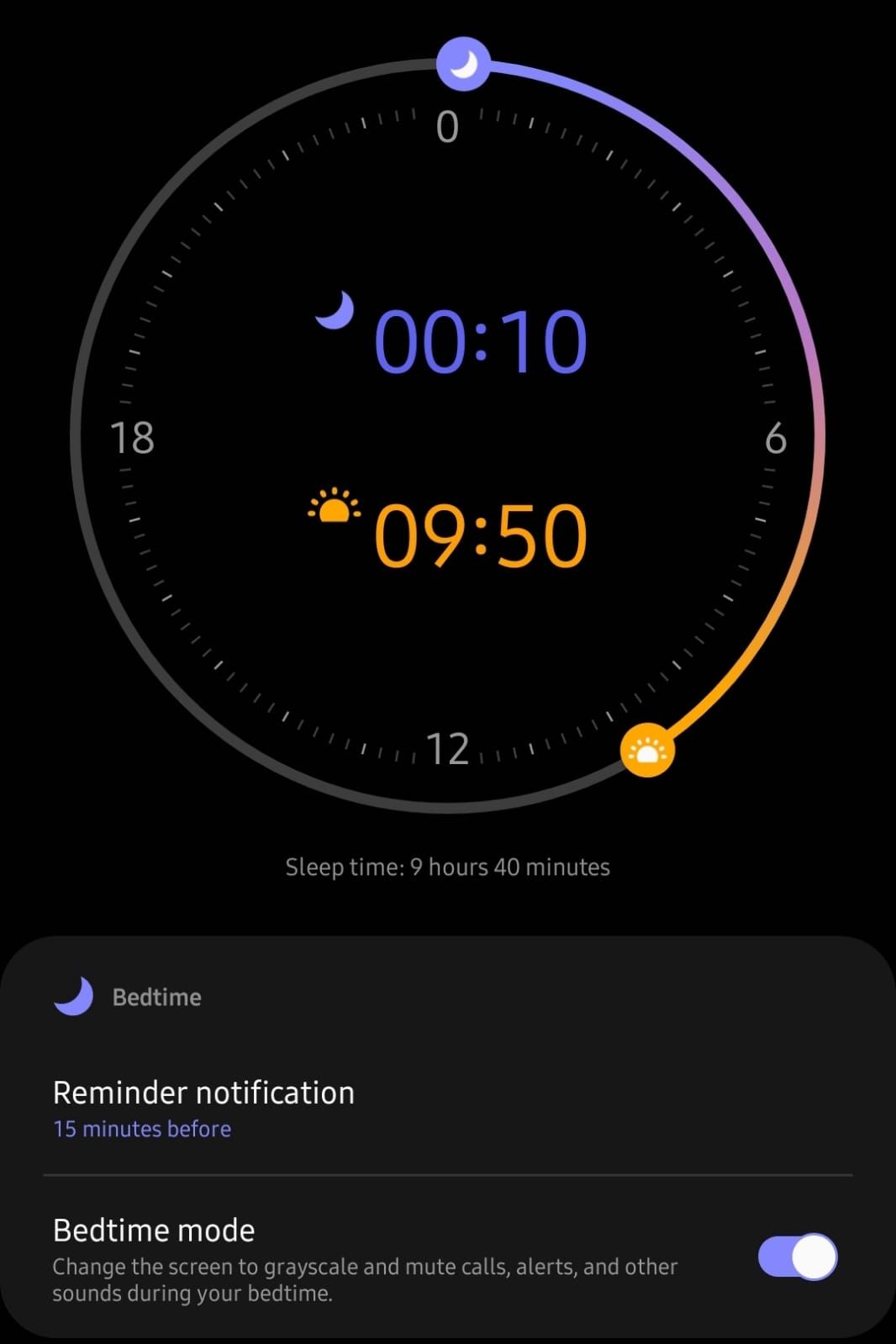Screen dimensions: 896x1344
Task: Tap the 00:10 bedtime time
Action: tap(480, 341)
